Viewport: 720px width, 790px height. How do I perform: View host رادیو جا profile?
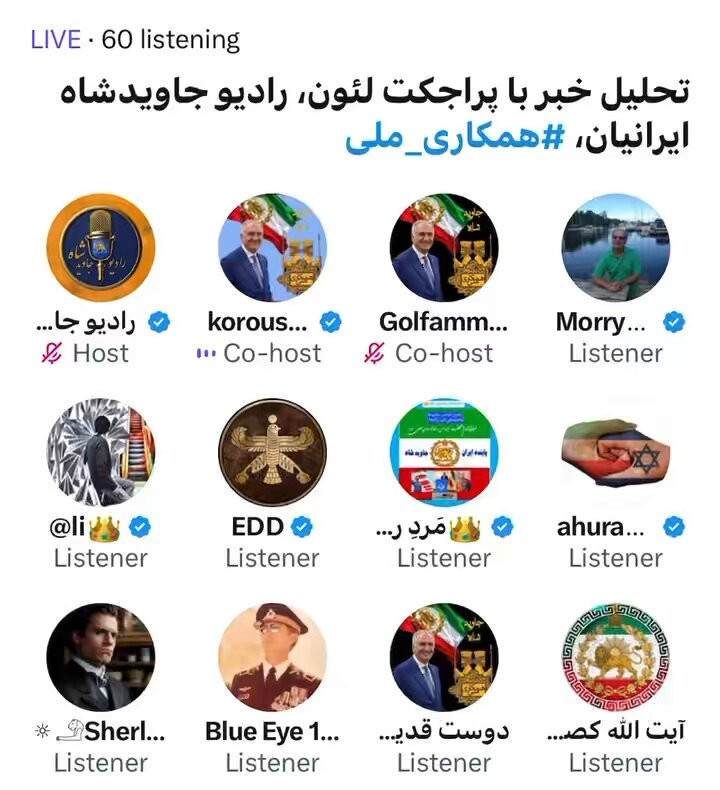tap(101, 248)
